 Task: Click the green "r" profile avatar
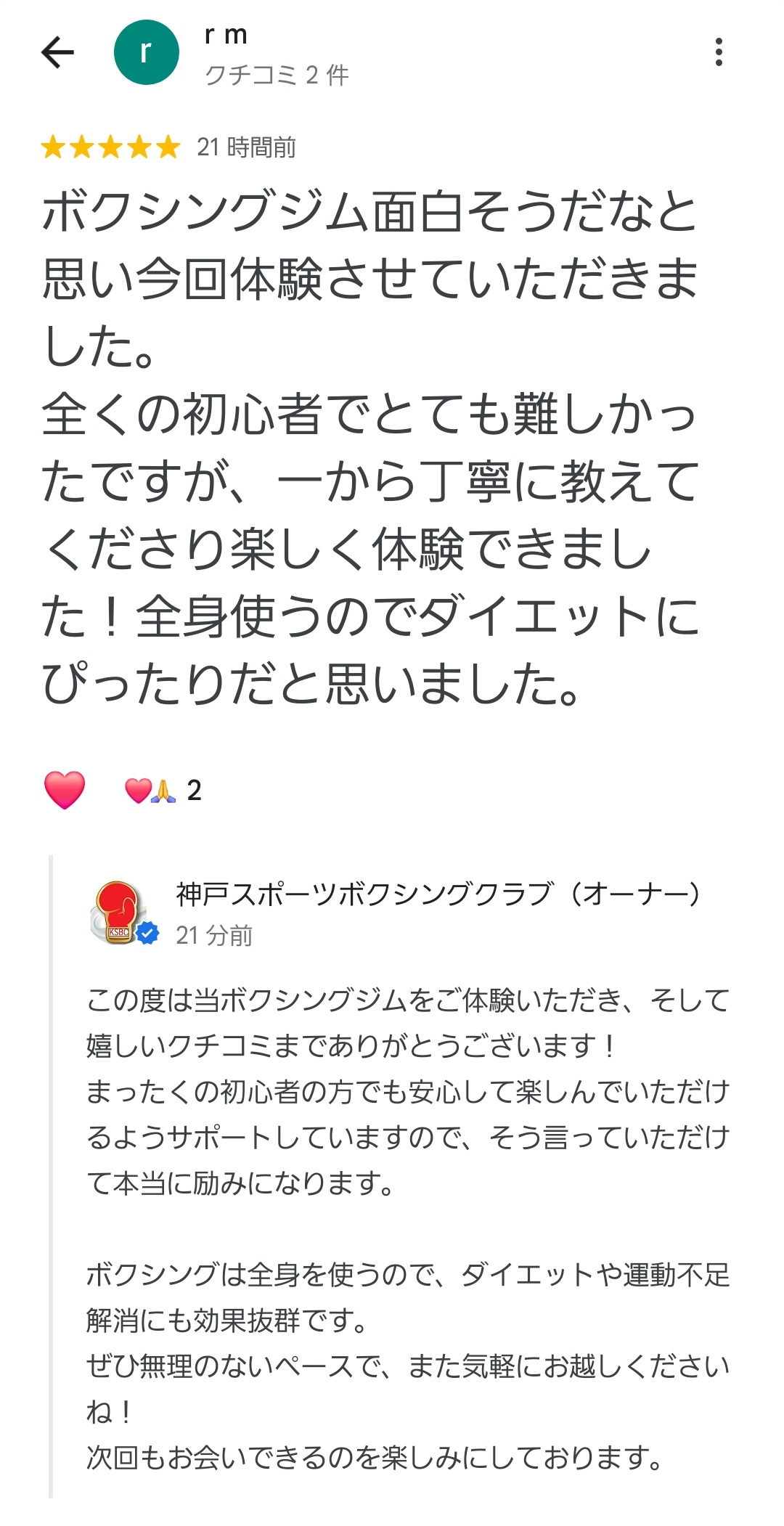147,52
